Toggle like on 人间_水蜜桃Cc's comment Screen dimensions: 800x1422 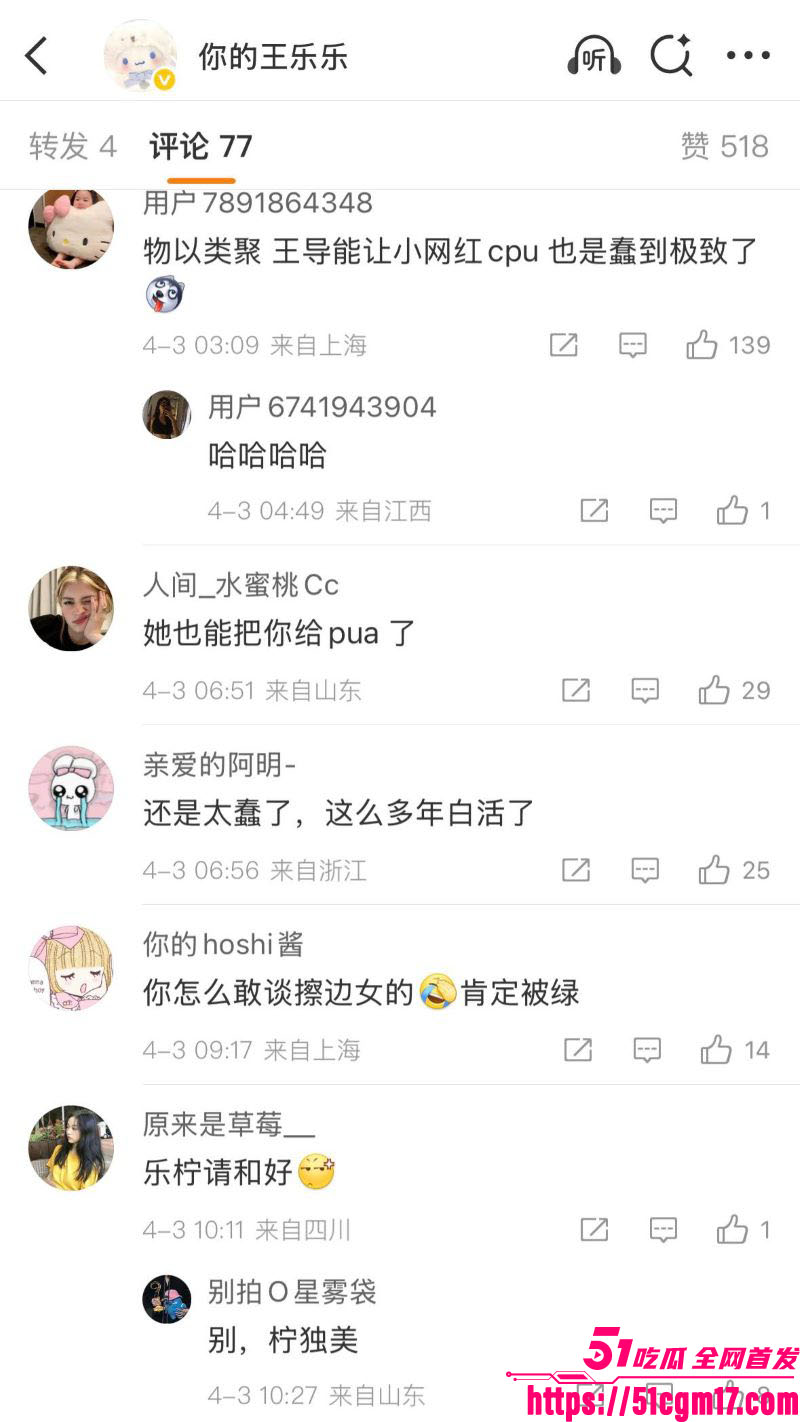click(x=714, y=690)
